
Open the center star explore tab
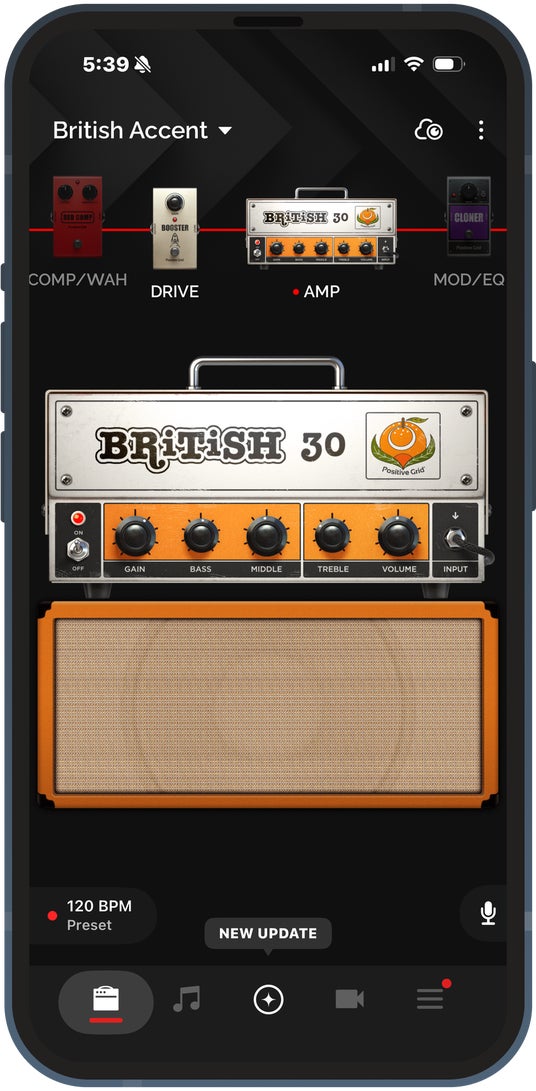(x=268, y=1000)
